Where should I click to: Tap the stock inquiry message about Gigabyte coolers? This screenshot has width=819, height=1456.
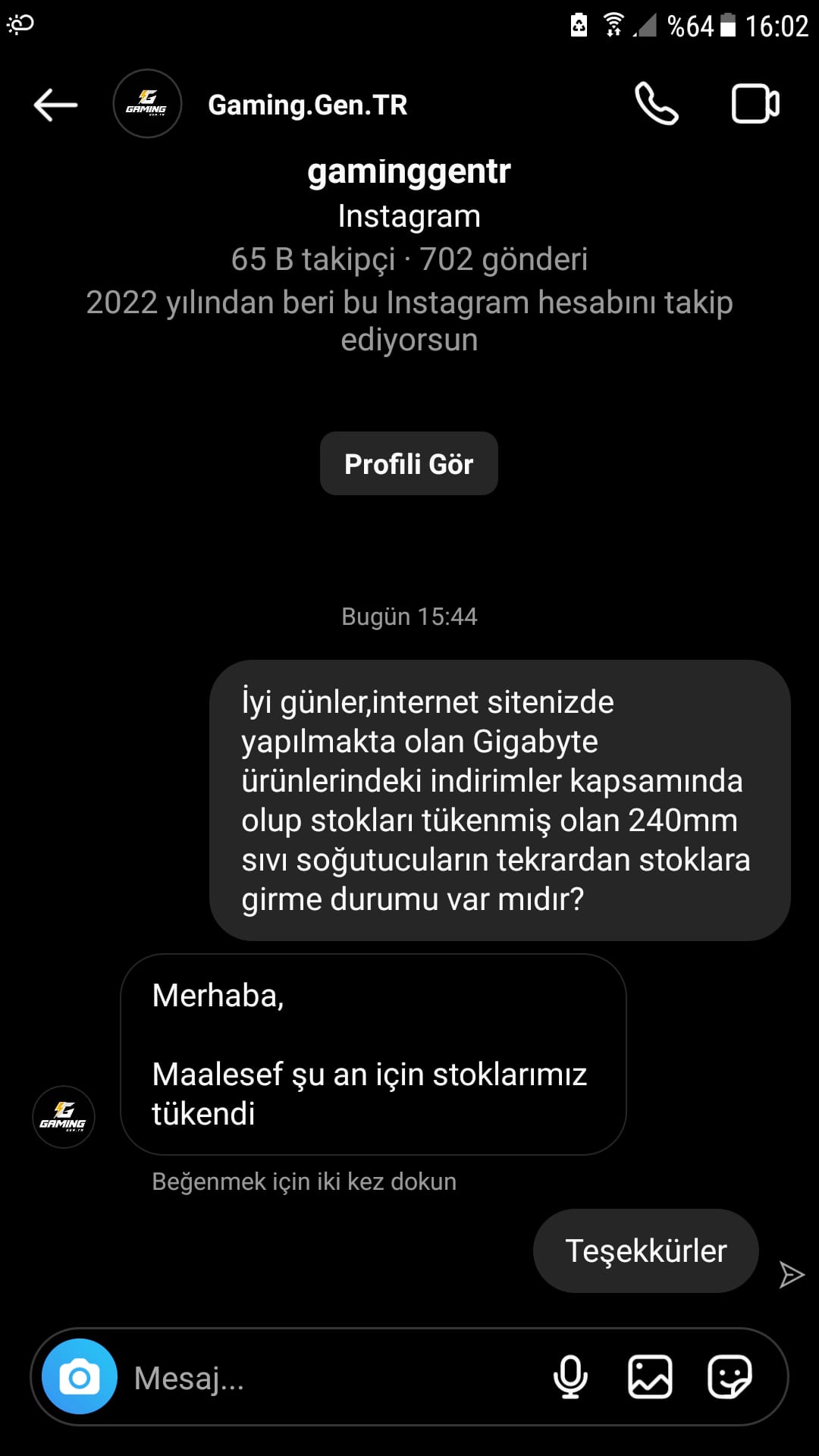click(500, 800)
